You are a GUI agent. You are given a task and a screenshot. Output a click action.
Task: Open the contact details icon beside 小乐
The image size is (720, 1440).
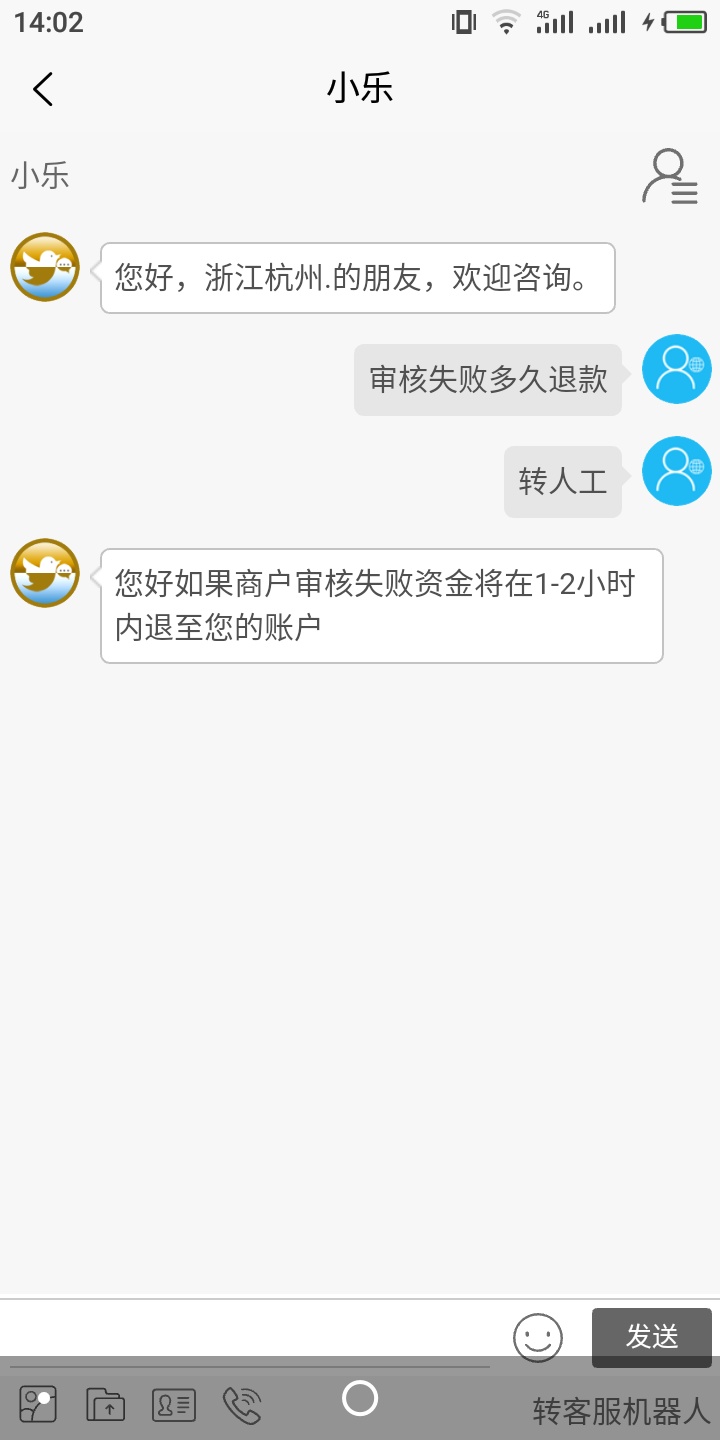[x=669, y=177]
